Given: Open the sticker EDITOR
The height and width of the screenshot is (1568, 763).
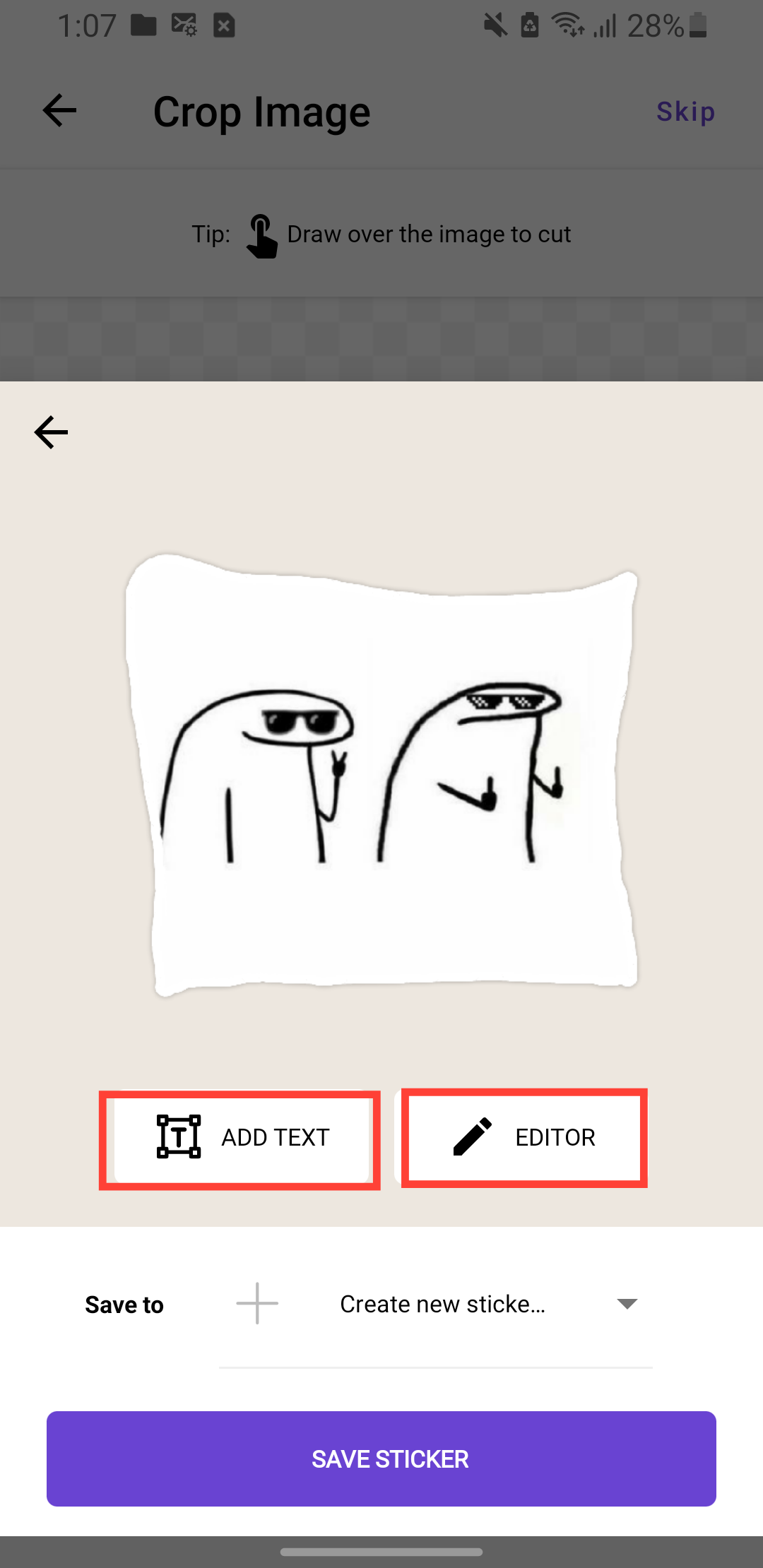Looking at the screenshot, I should [x=524, y=1138].
